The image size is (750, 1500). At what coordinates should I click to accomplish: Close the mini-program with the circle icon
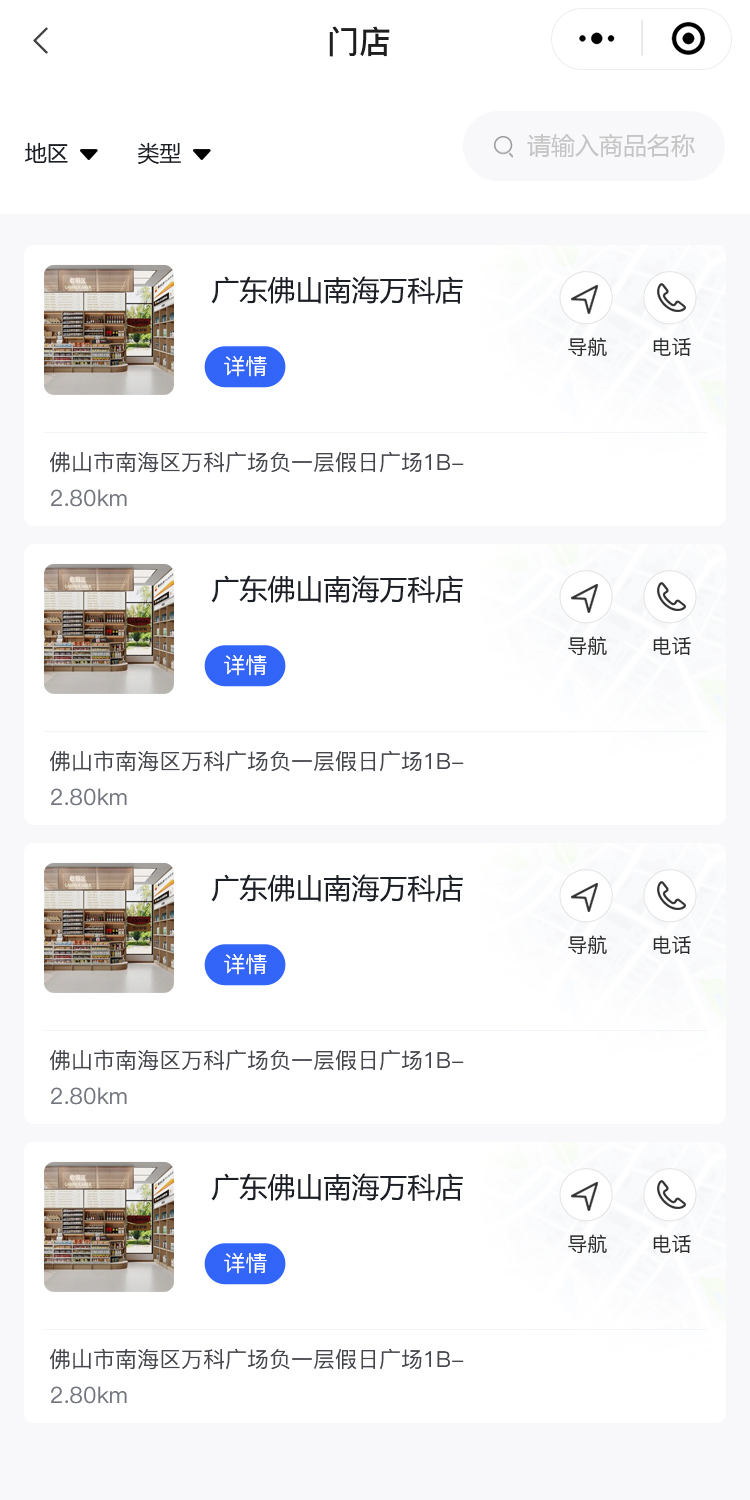pyautogui.click(x=688, y=39)
